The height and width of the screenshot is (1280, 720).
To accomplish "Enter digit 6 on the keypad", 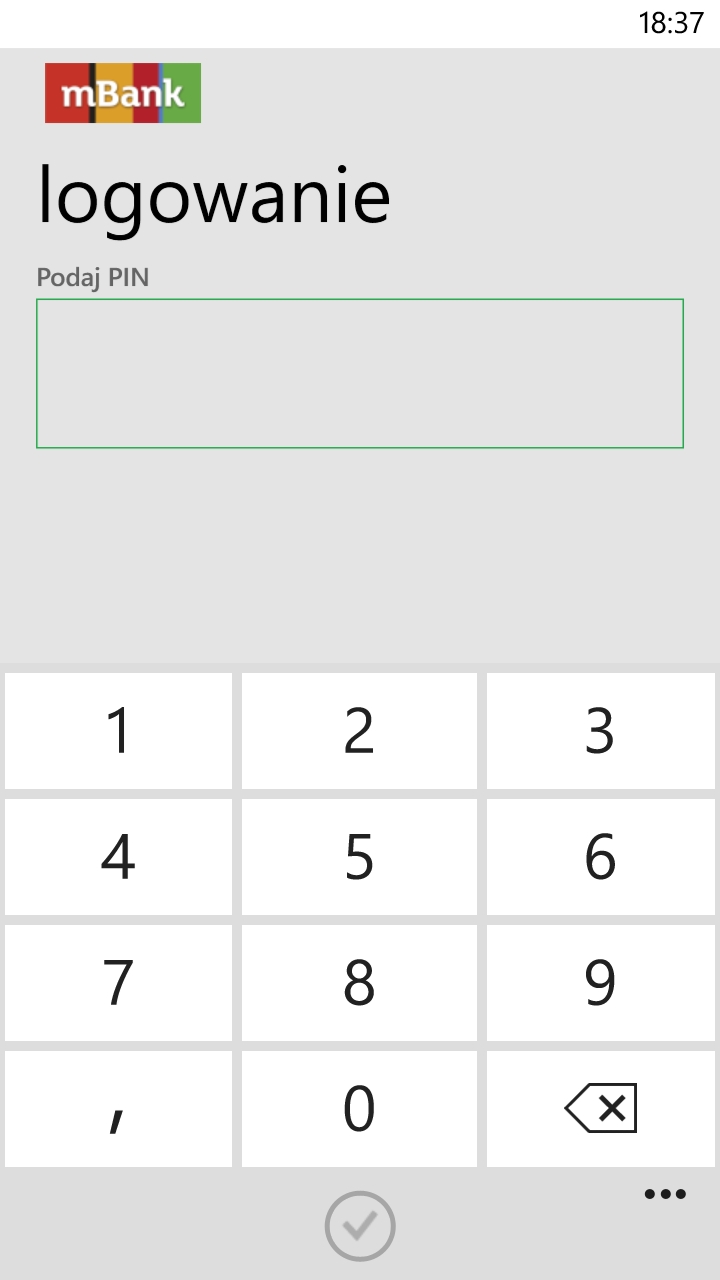I will 601,857.
